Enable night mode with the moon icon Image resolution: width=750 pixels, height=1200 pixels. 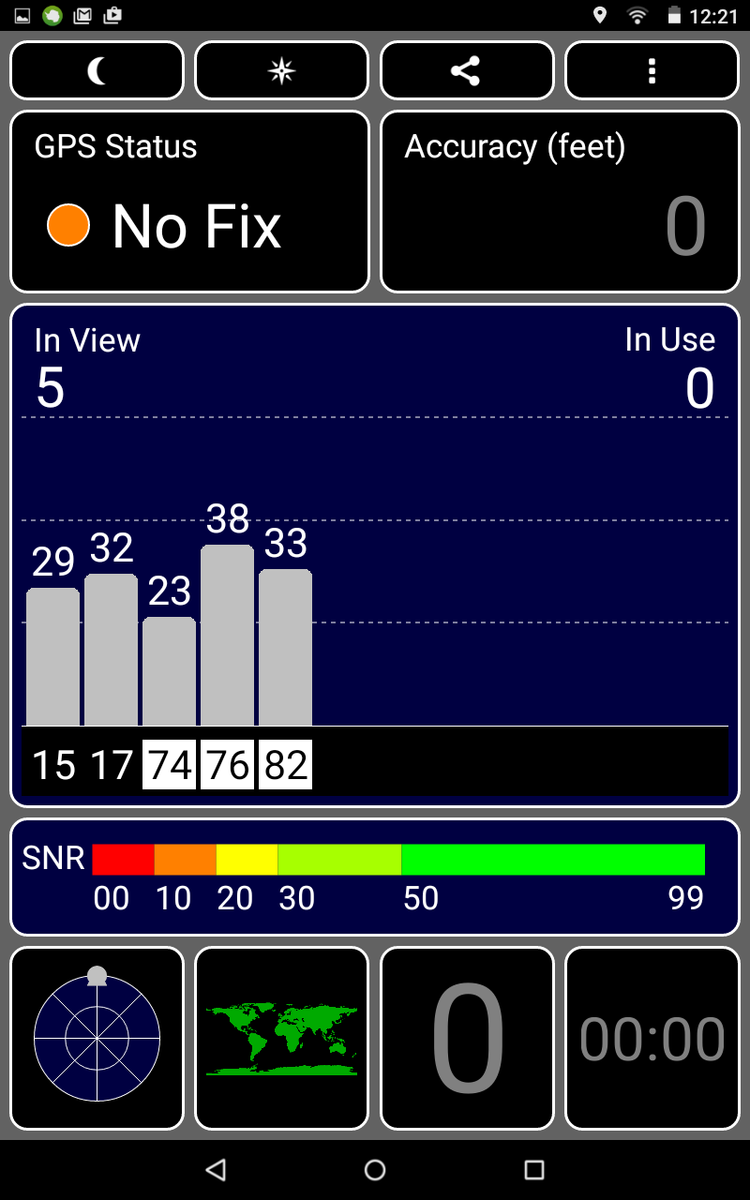pos(97,71)
